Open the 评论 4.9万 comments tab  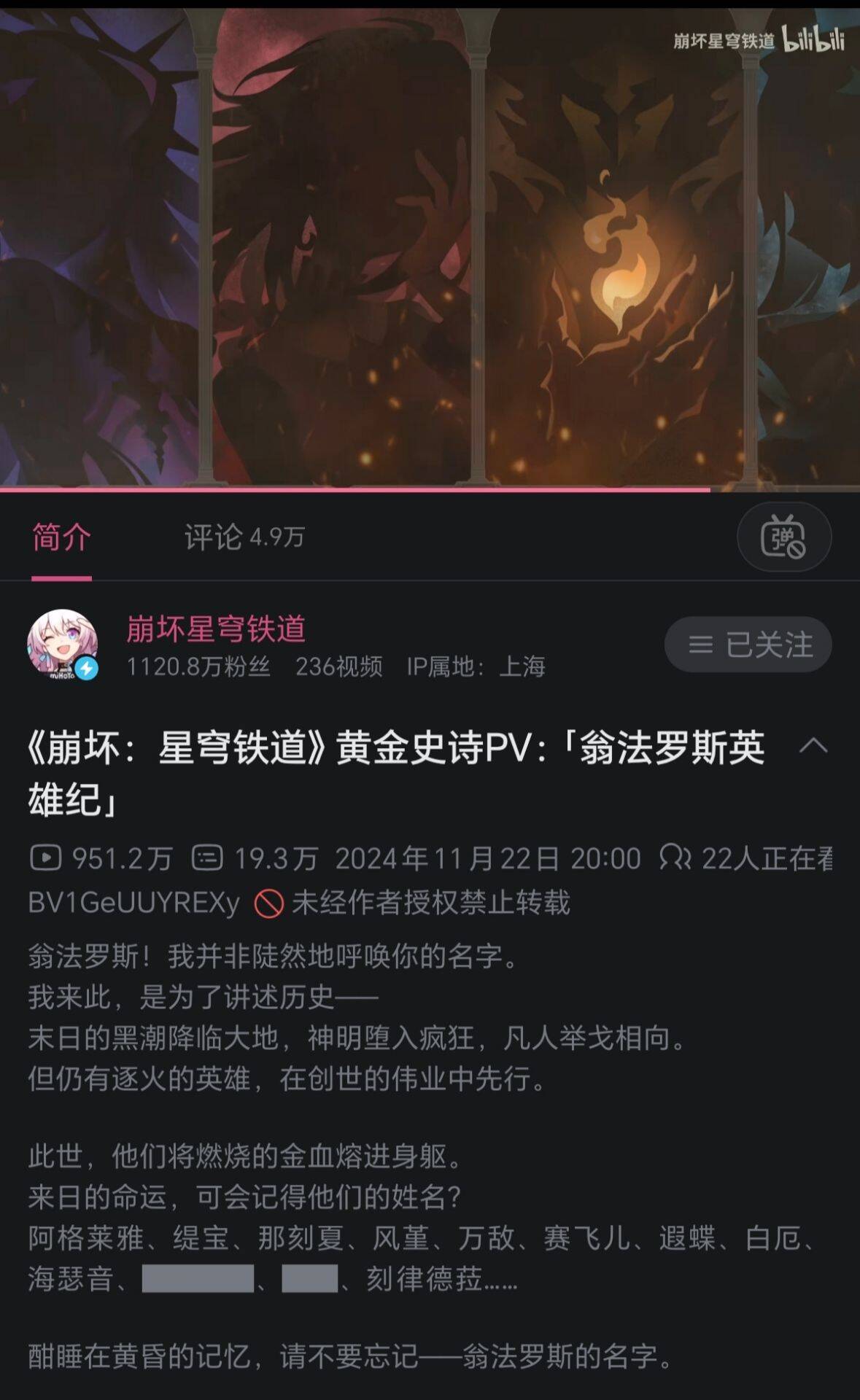(x=244, y=537)
